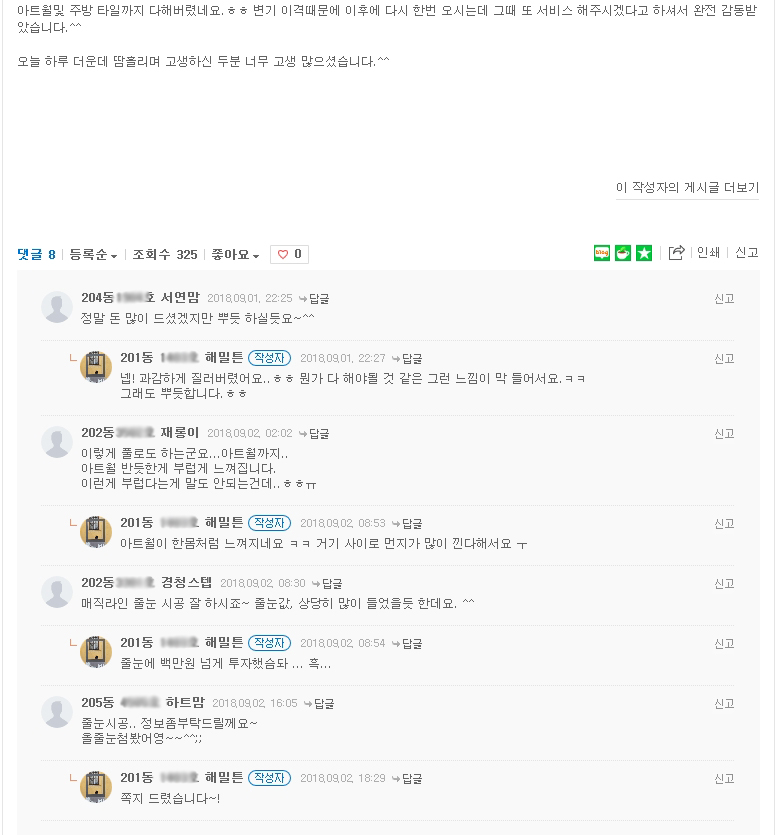Viewport: 778px width, 835px height.
Task: Reply to 재롱이's comment
Action: coord(315,434)
